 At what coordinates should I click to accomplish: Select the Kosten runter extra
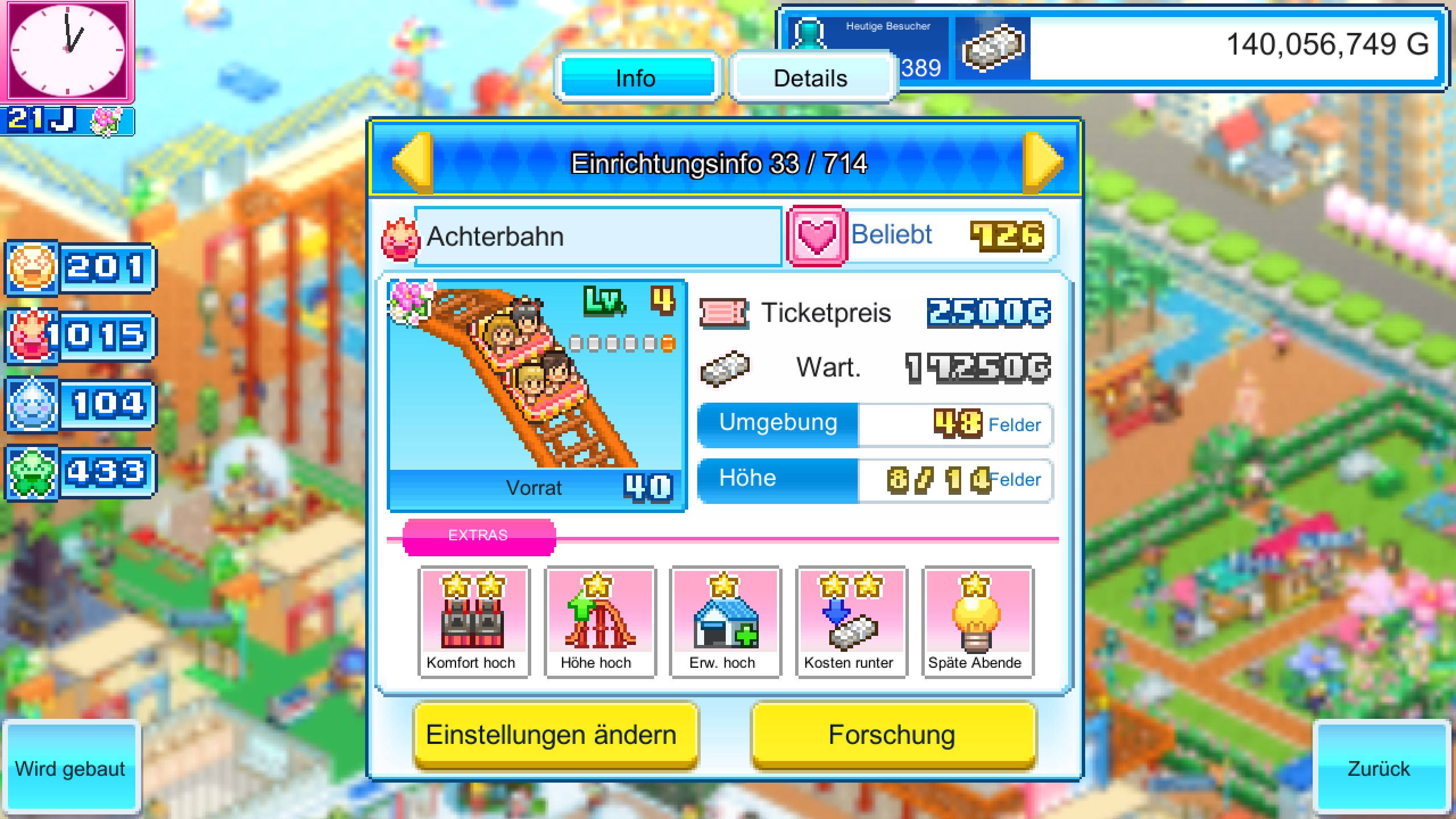(851, 621)
